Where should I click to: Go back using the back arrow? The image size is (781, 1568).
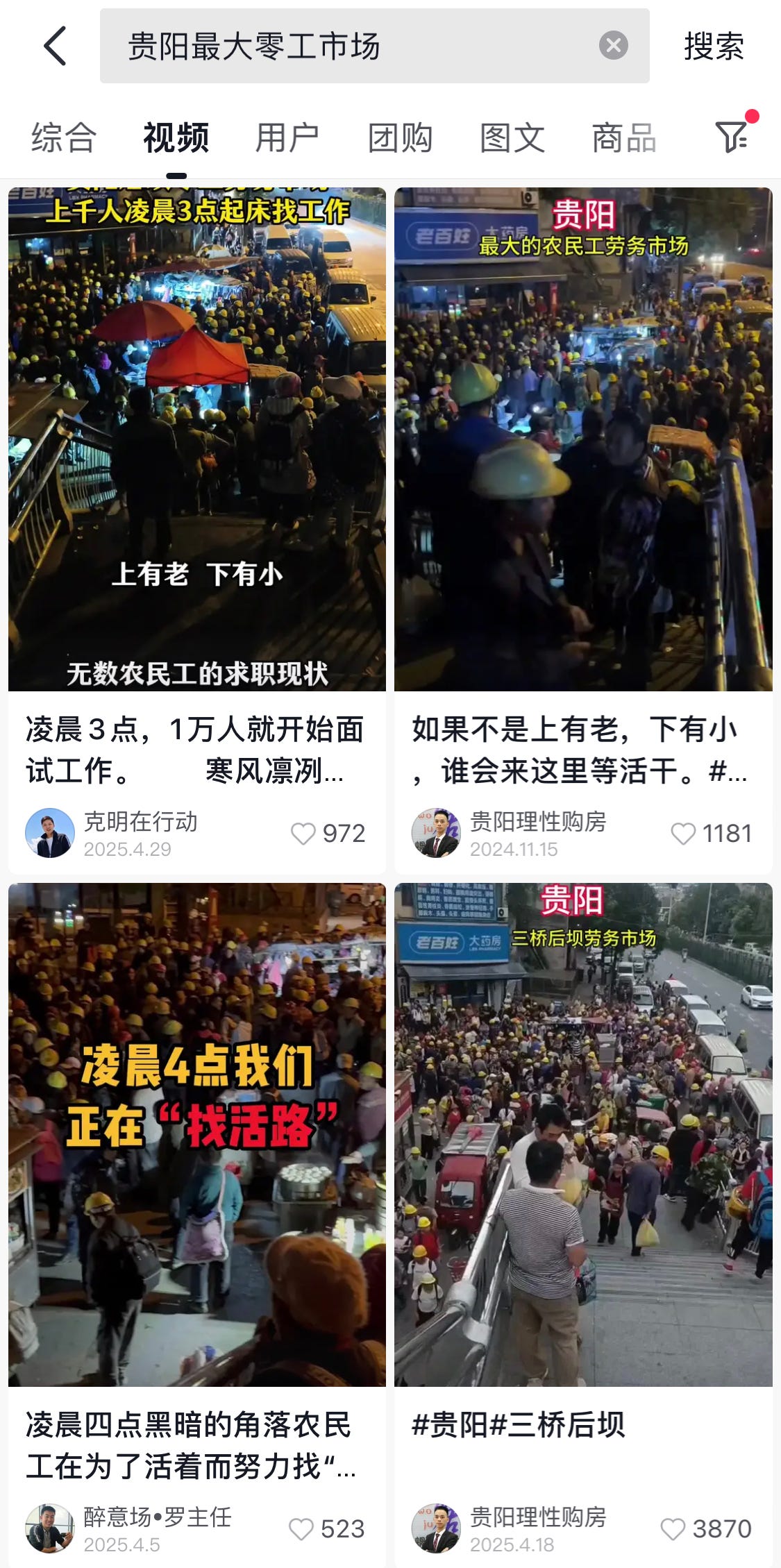(x=56, y=47)
